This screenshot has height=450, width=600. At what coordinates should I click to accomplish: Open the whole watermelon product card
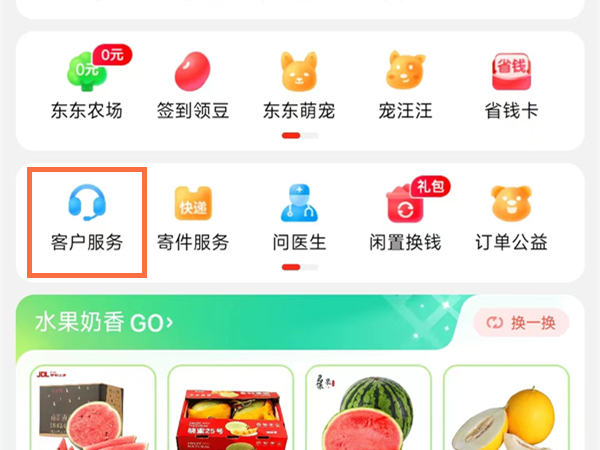[366, 410]
